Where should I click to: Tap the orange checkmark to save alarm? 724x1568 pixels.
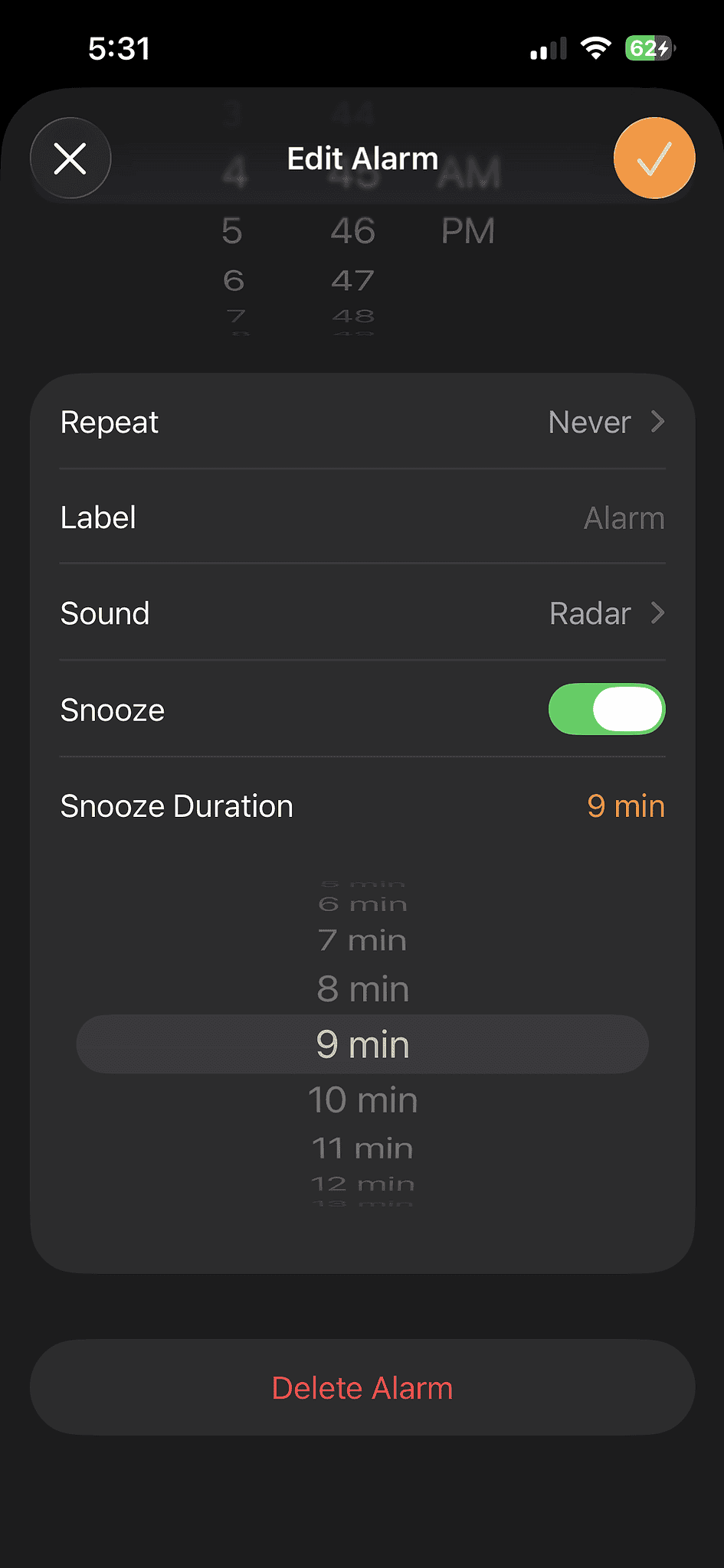coord(654,158)
